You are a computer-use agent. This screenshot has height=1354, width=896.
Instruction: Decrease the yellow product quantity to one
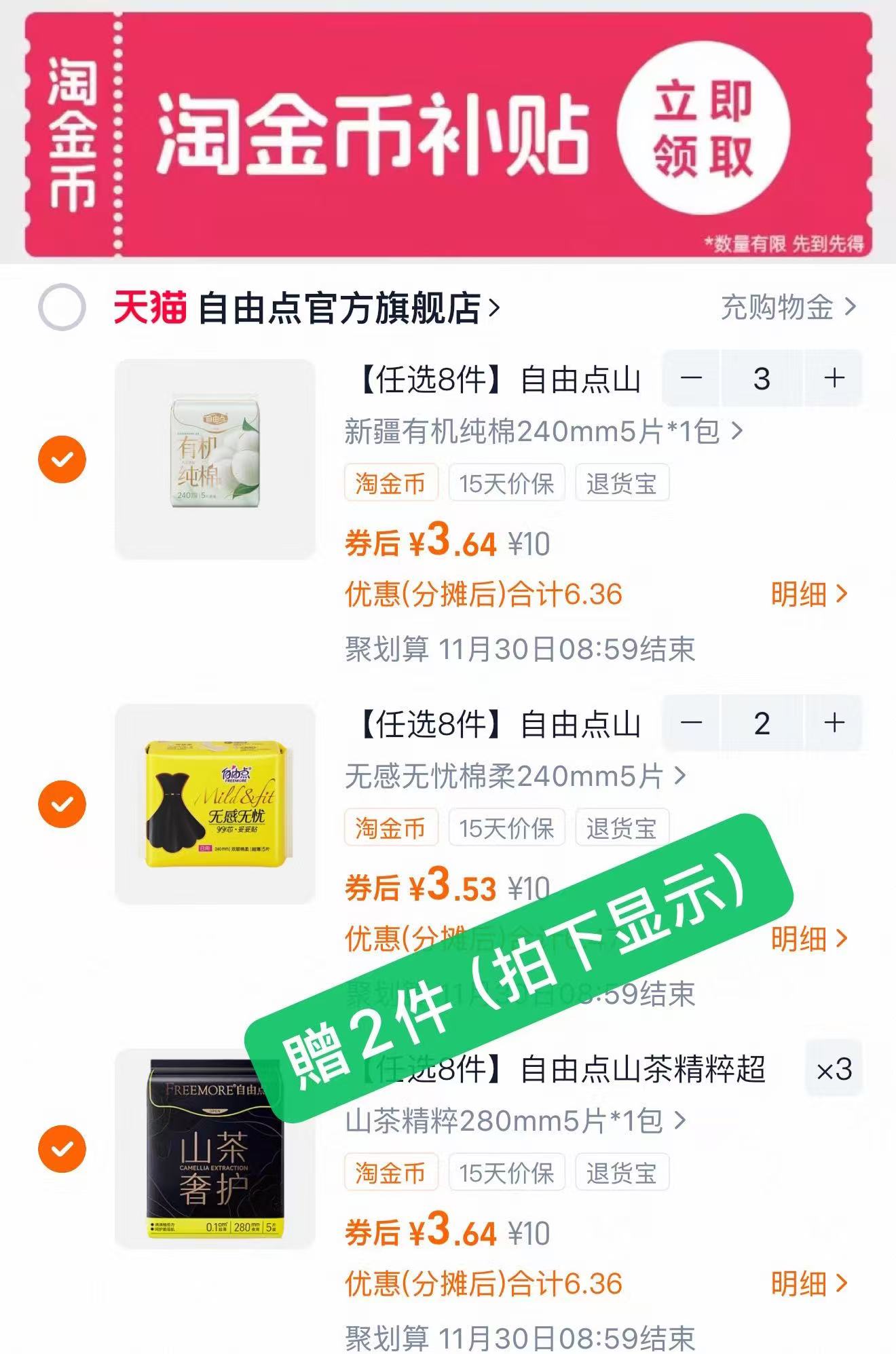tap(690, 723)
